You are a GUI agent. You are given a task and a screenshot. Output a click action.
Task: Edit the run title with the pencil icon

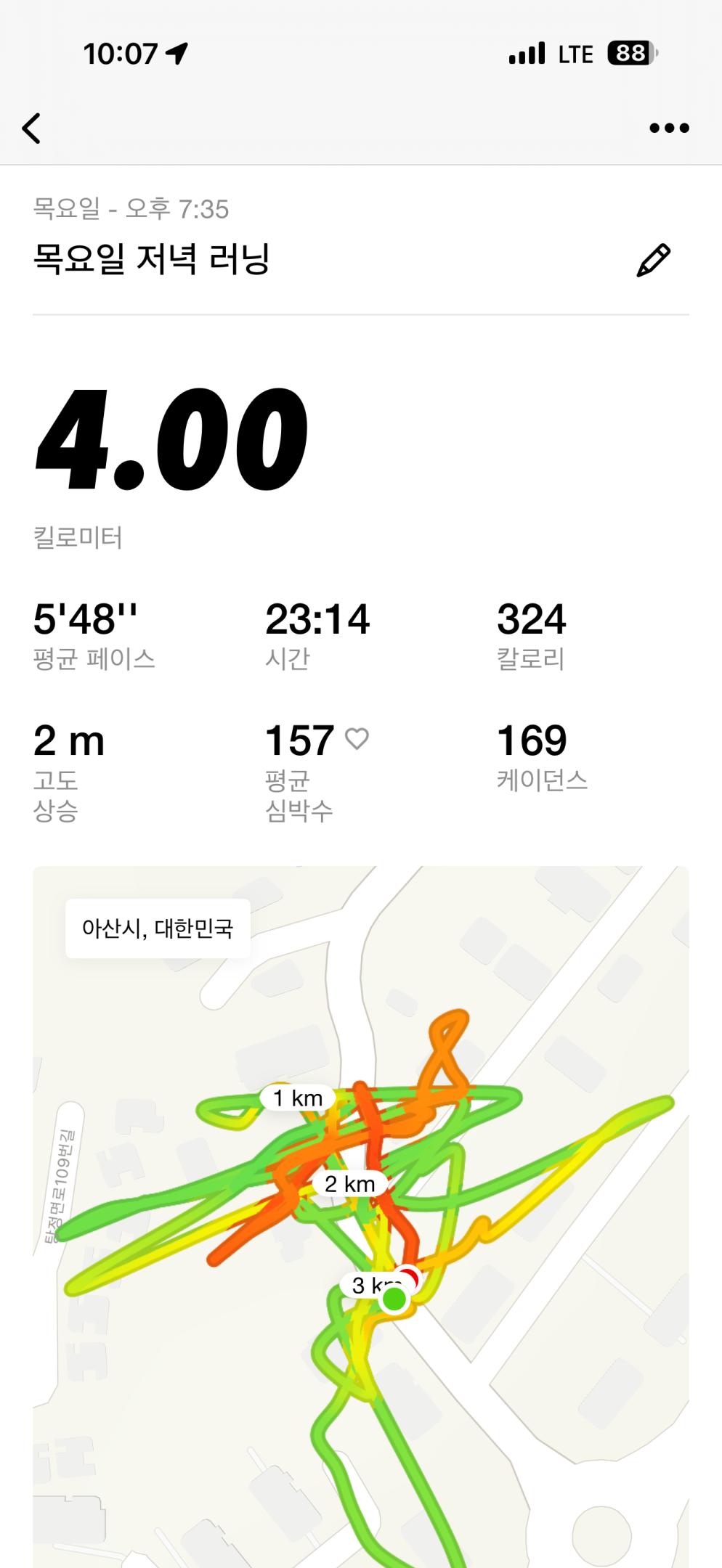653,261
